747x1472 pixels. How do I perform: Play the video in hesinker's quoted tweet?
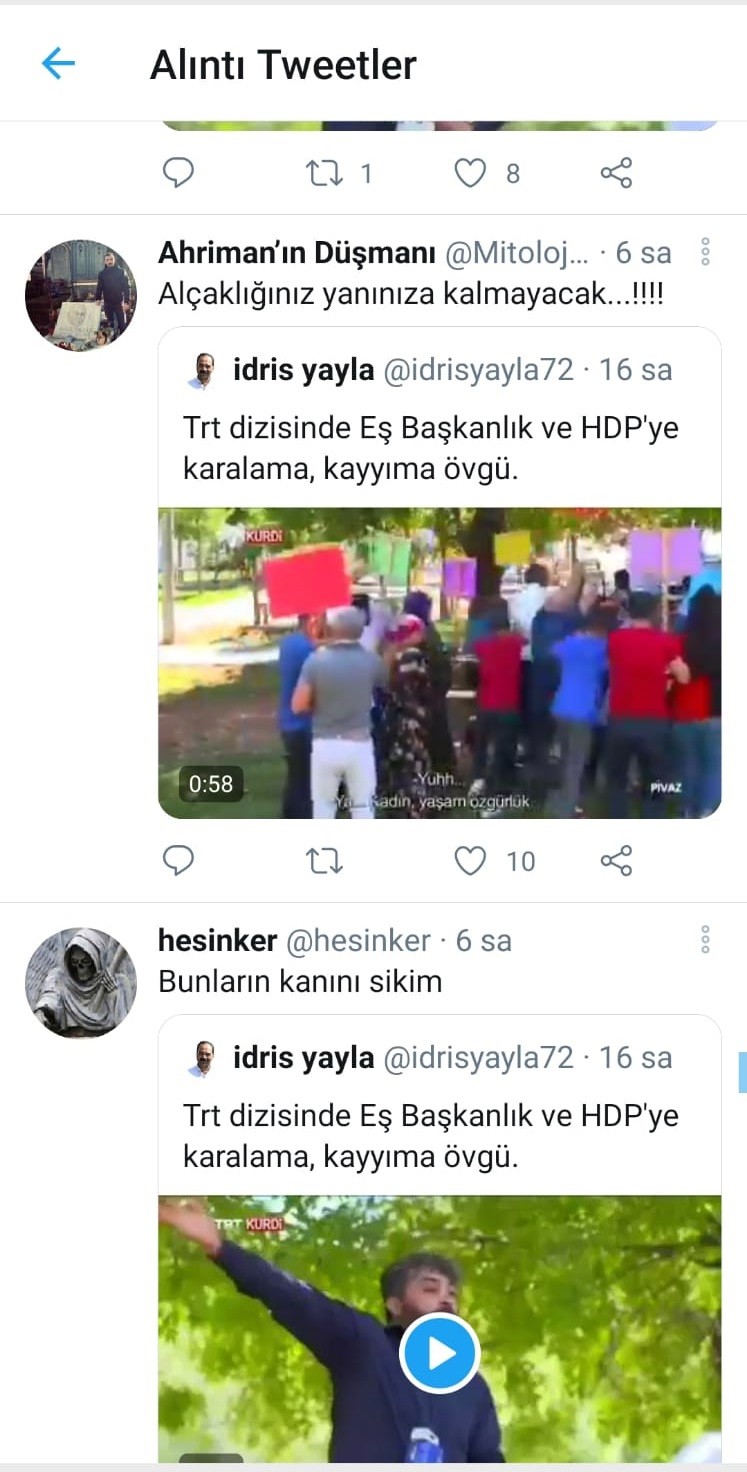(x=439, y=1352)
